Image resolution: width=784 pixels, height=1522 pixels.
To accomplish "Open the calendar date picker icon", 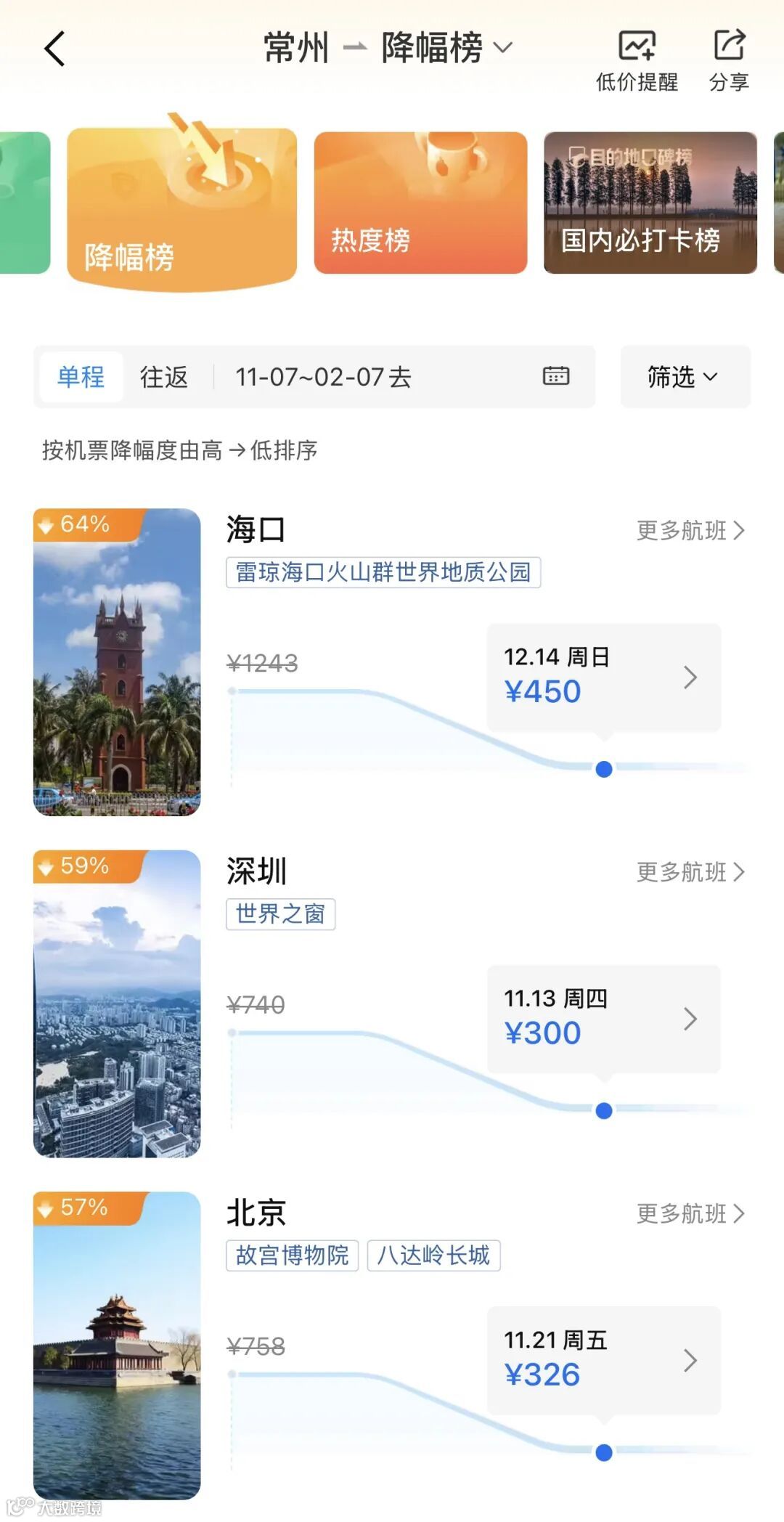I will coord(555,376).
